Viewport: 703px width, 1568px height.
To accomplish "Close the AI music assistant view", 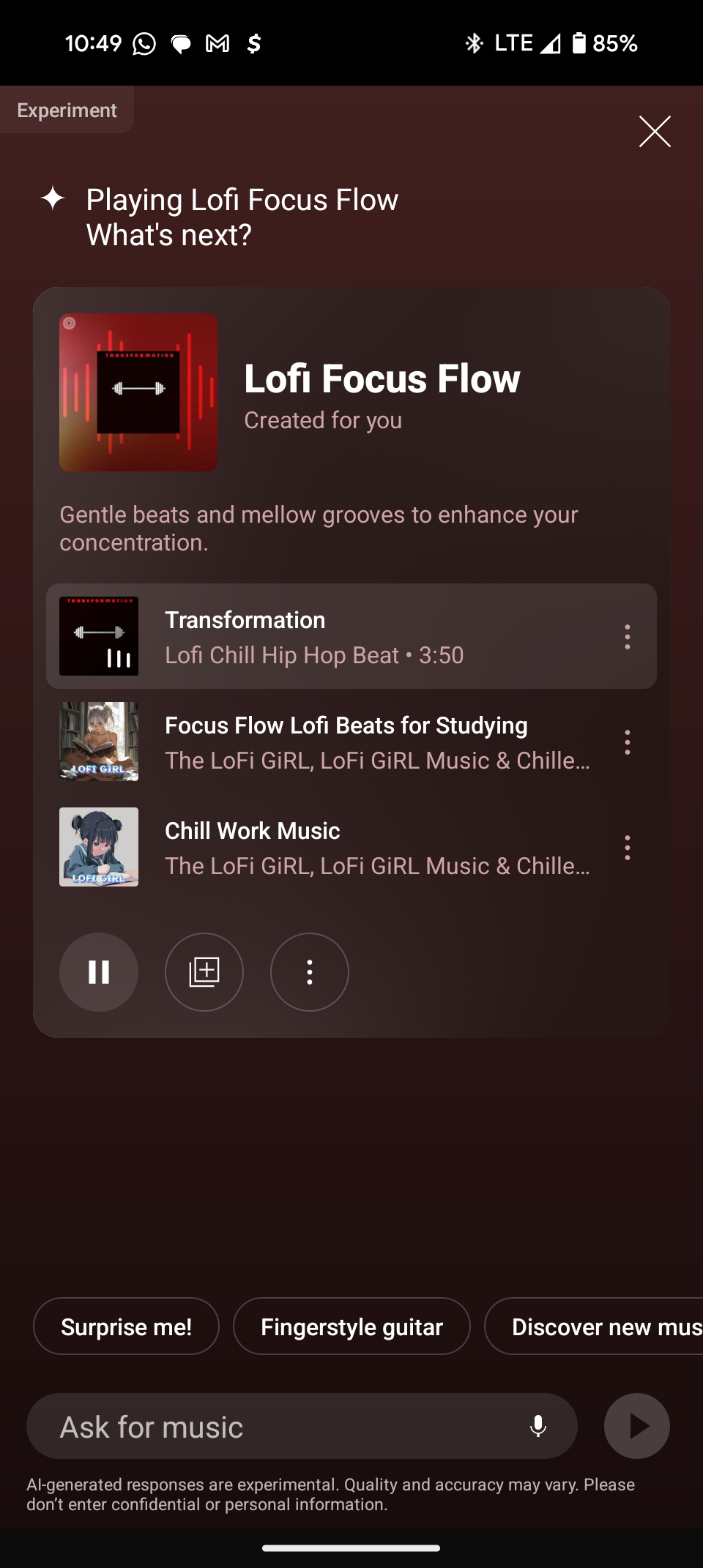I will pos(654,132).
